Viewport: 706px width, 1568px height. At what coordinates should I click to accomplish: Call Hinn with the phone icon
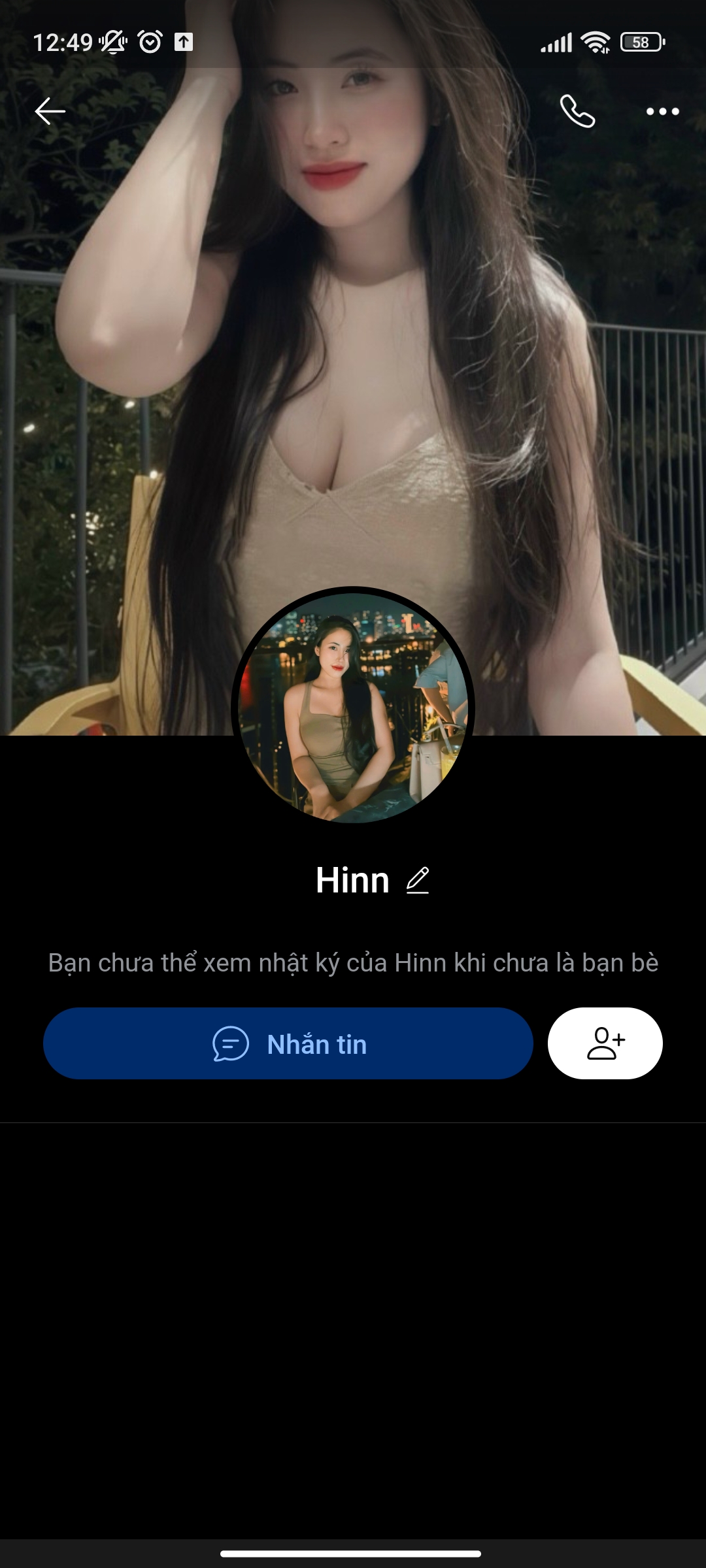click(577, 111)
